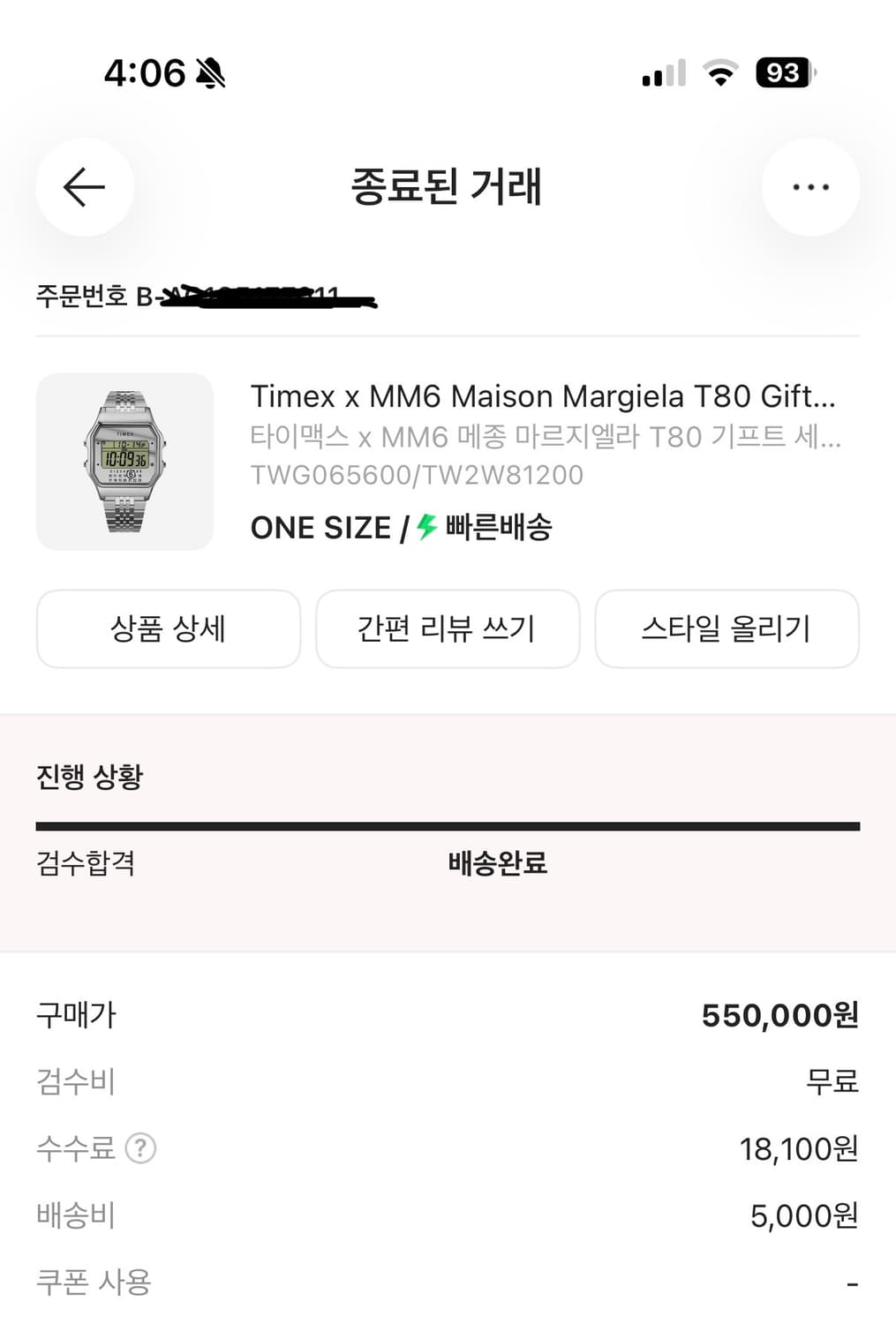Tap the muted notification bell in the status bar
The width and height of the screenshot is (896, 1324).
pos(212,74)
